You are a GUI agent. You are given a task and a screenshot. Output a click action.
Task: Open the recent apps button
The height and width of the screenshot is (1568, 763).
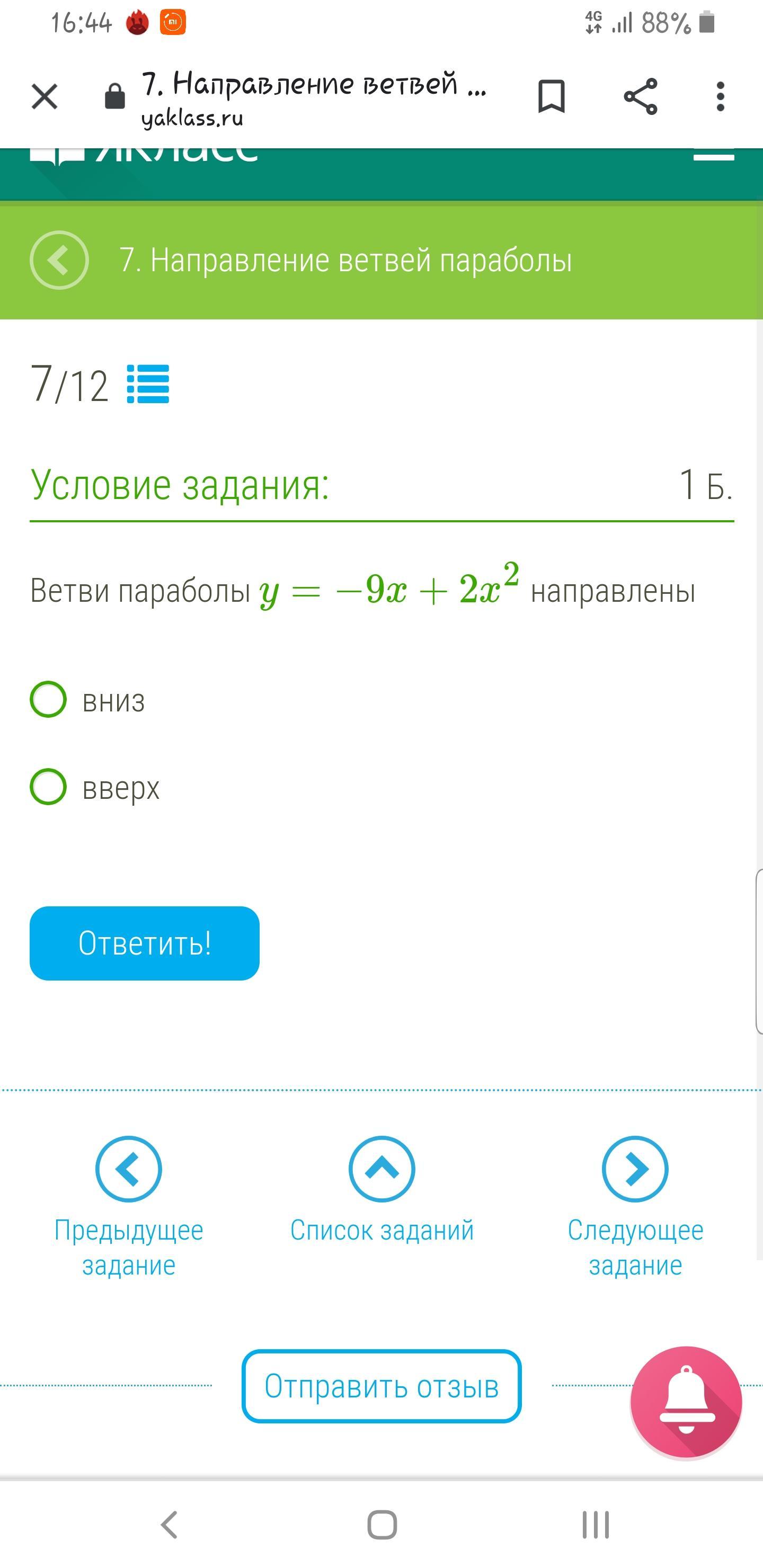point(595,1525)
